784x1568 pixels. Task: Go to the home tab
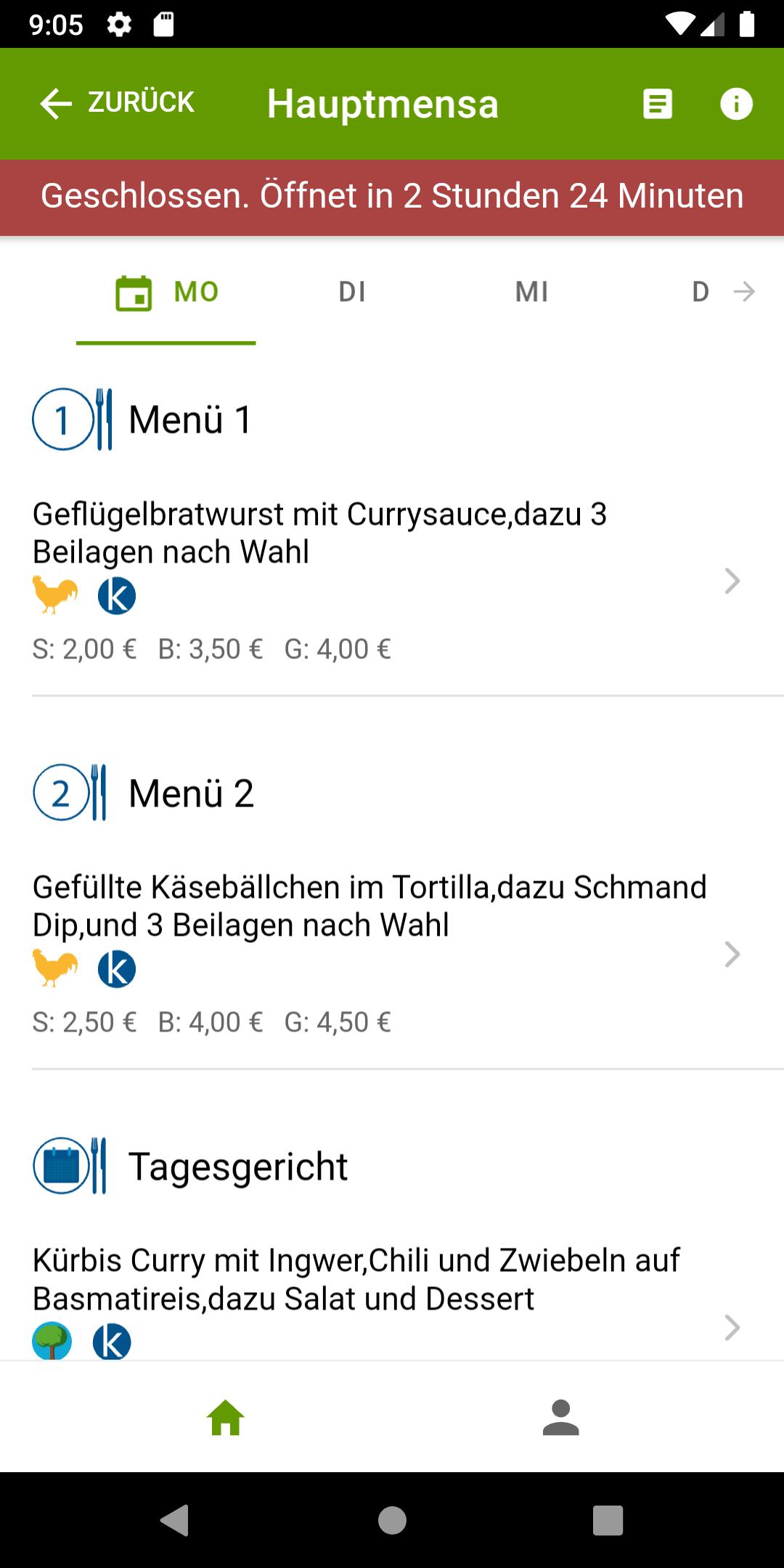click(x=225, y=1418)
